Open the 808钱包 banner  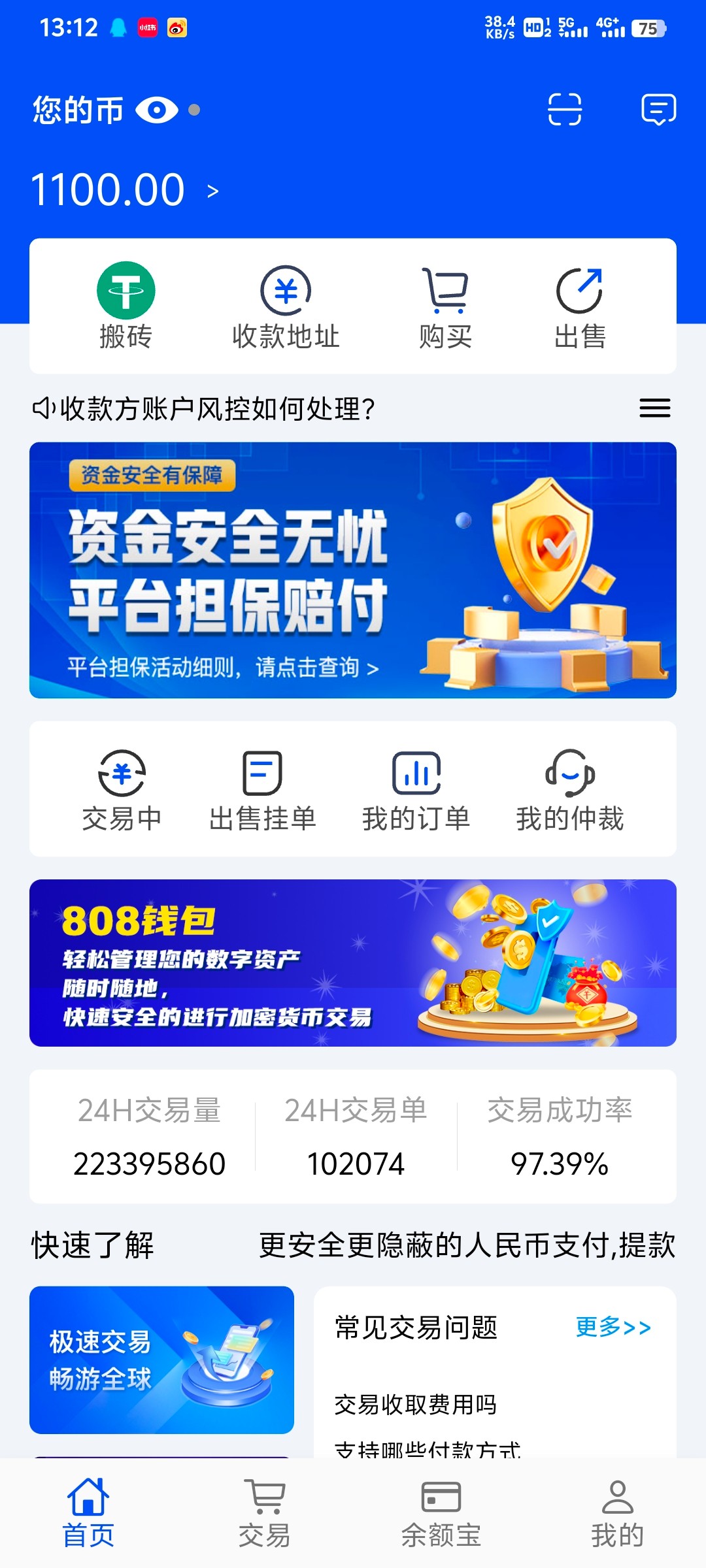(x=353, y=962)
